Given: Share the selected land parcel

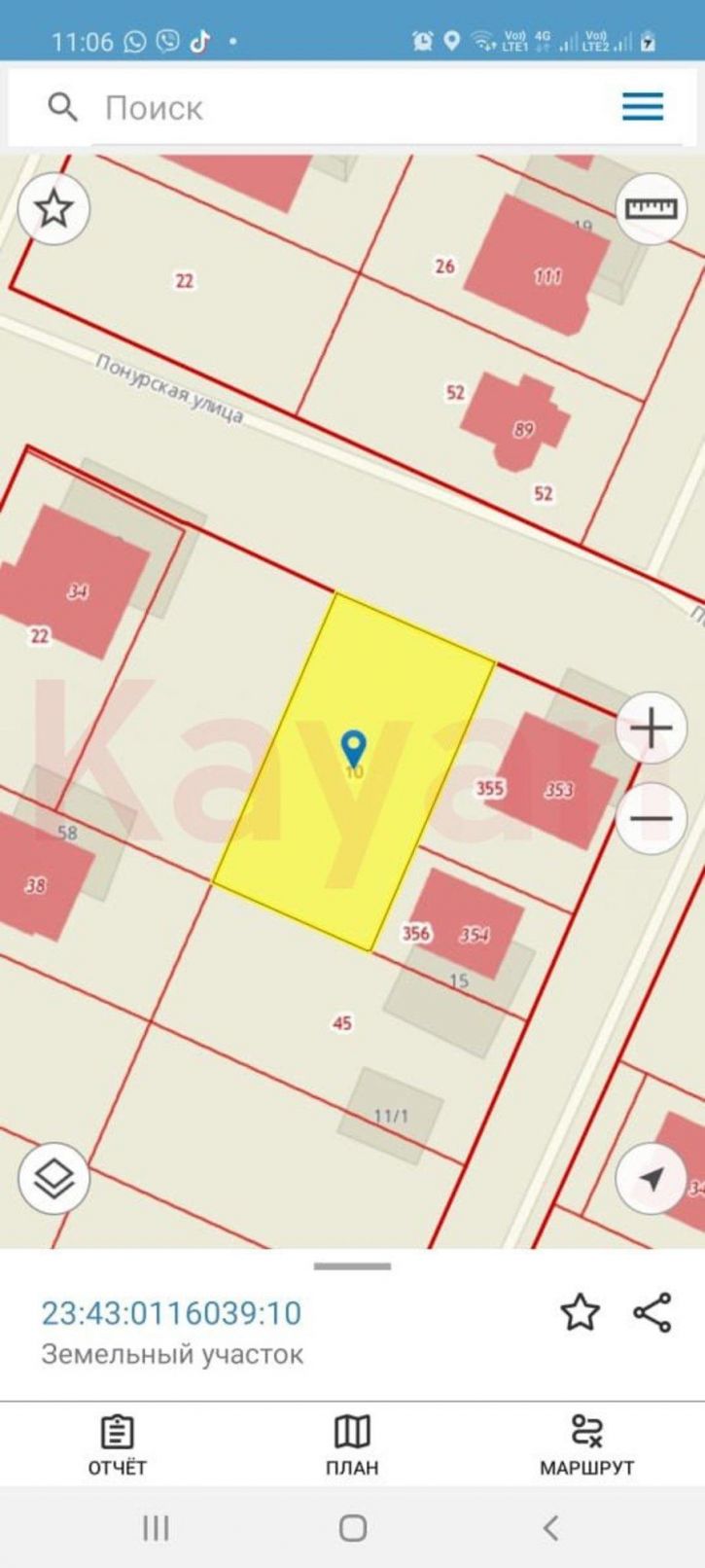Looking at the screenshot, I should (x=652, y=1312).
